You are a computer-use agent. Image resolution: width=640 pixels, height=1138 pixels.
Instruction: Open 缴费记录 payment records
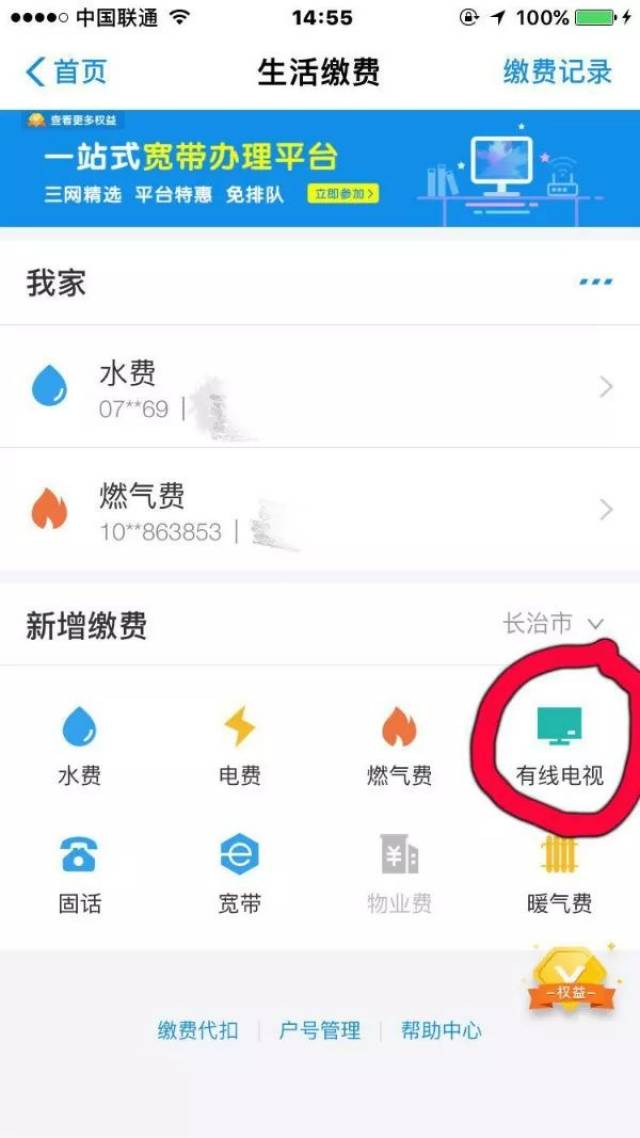tap(557, 72)
